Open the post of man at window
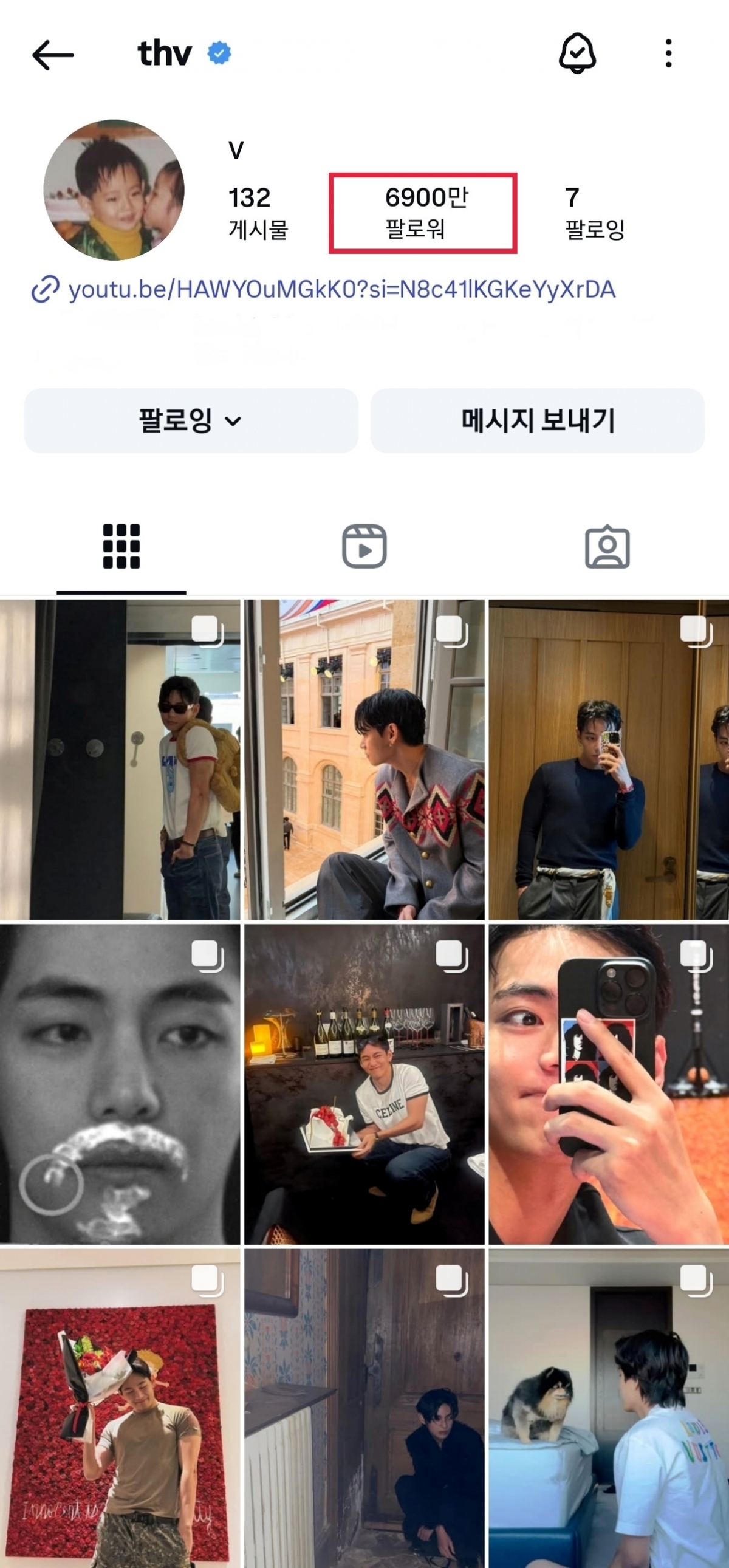Viewport: 729px width, 1568px height. pyautogui.click(x=364, y=759)
